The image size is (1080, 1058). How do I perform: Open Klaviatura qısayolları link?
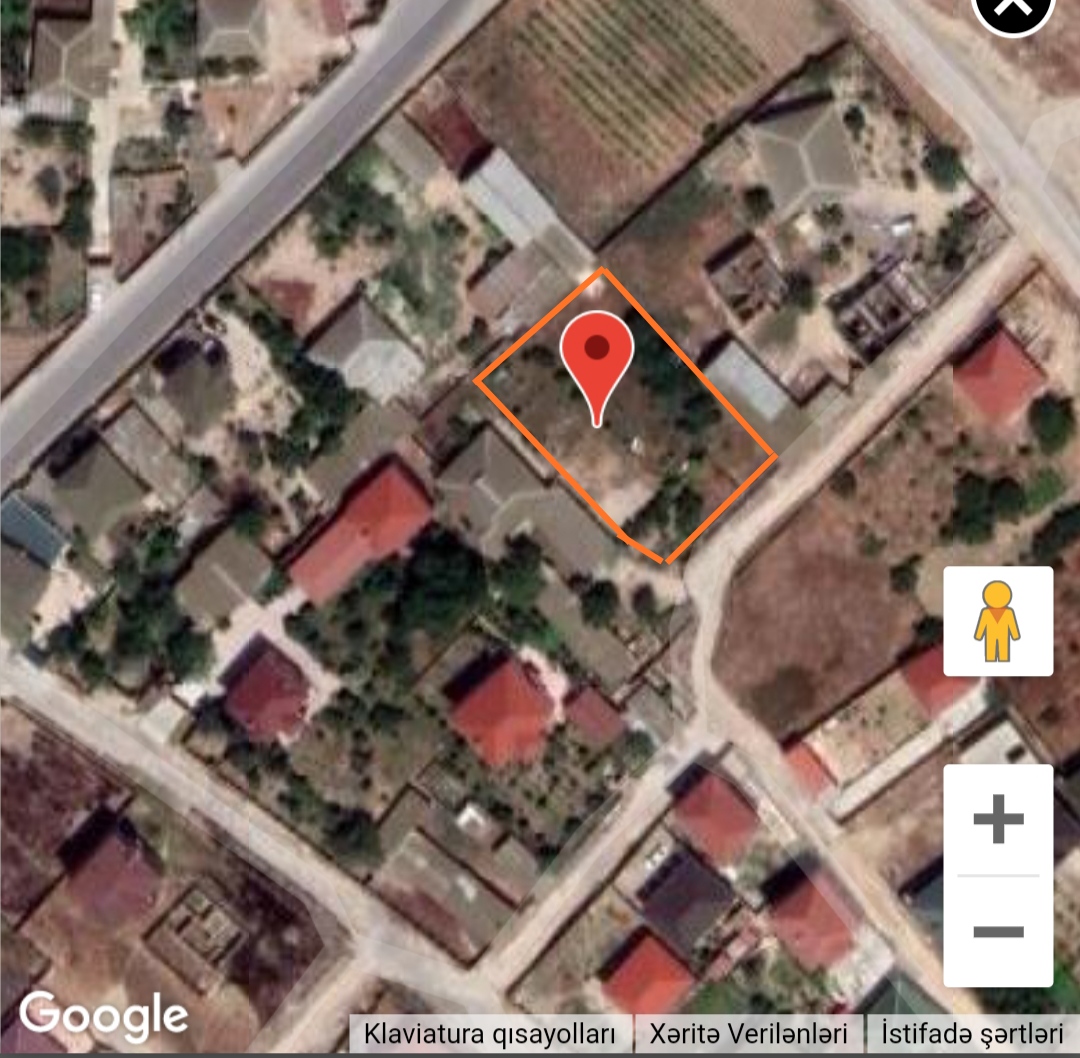point(490,1032)
